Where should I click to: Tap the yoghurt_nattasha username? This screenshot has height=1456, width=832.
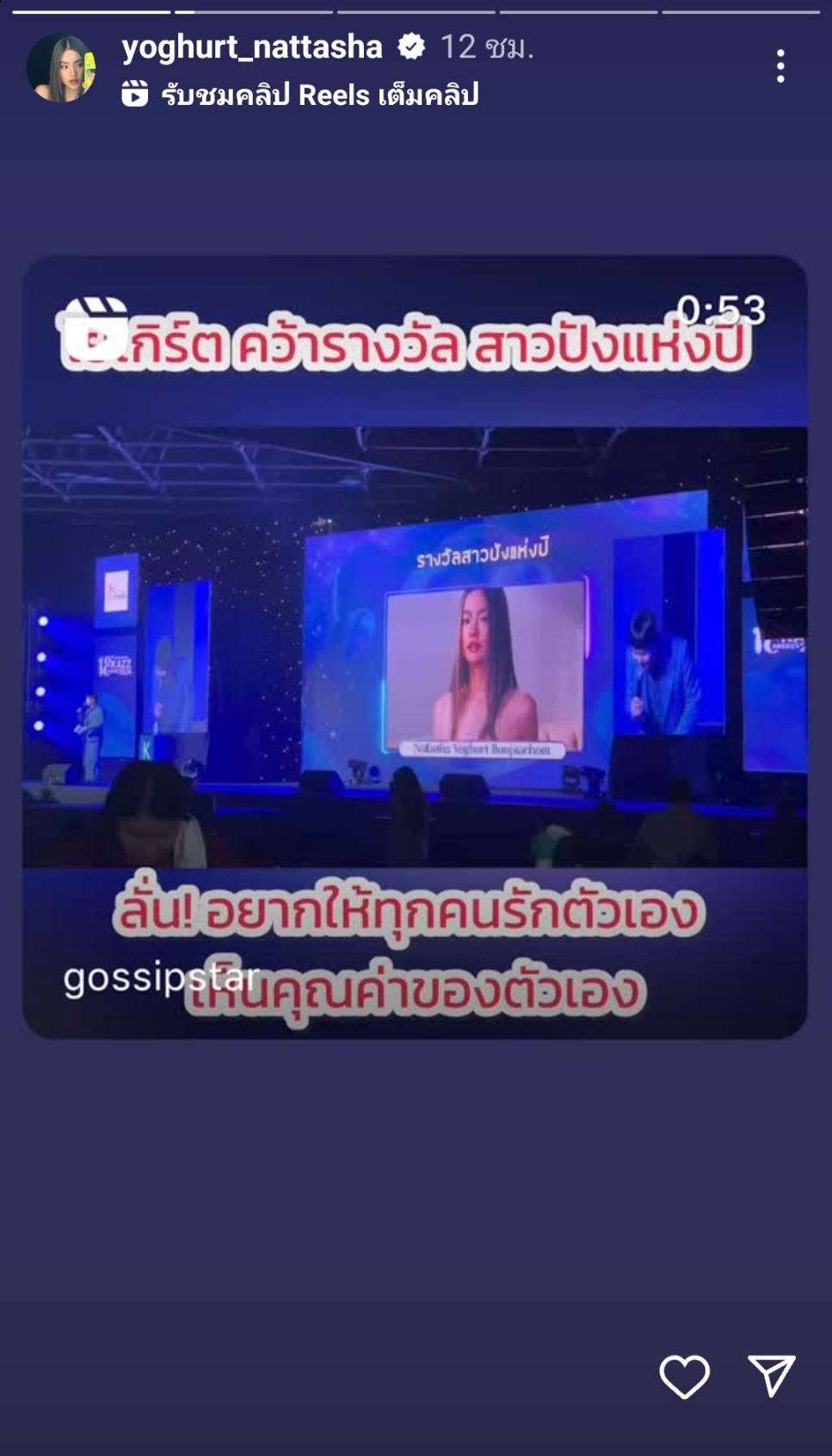click(252, 47)
